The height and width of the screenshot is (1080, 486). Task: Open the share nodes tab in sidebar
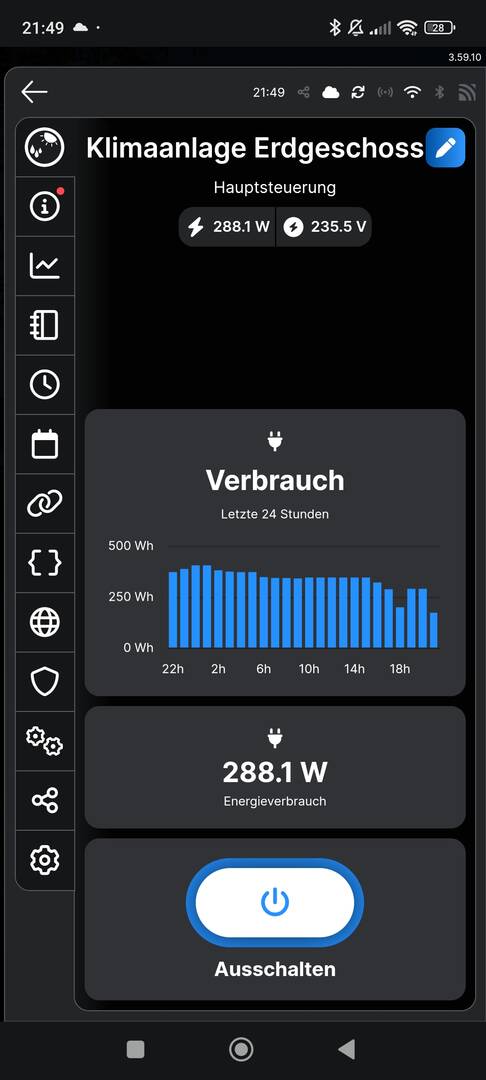45,800
